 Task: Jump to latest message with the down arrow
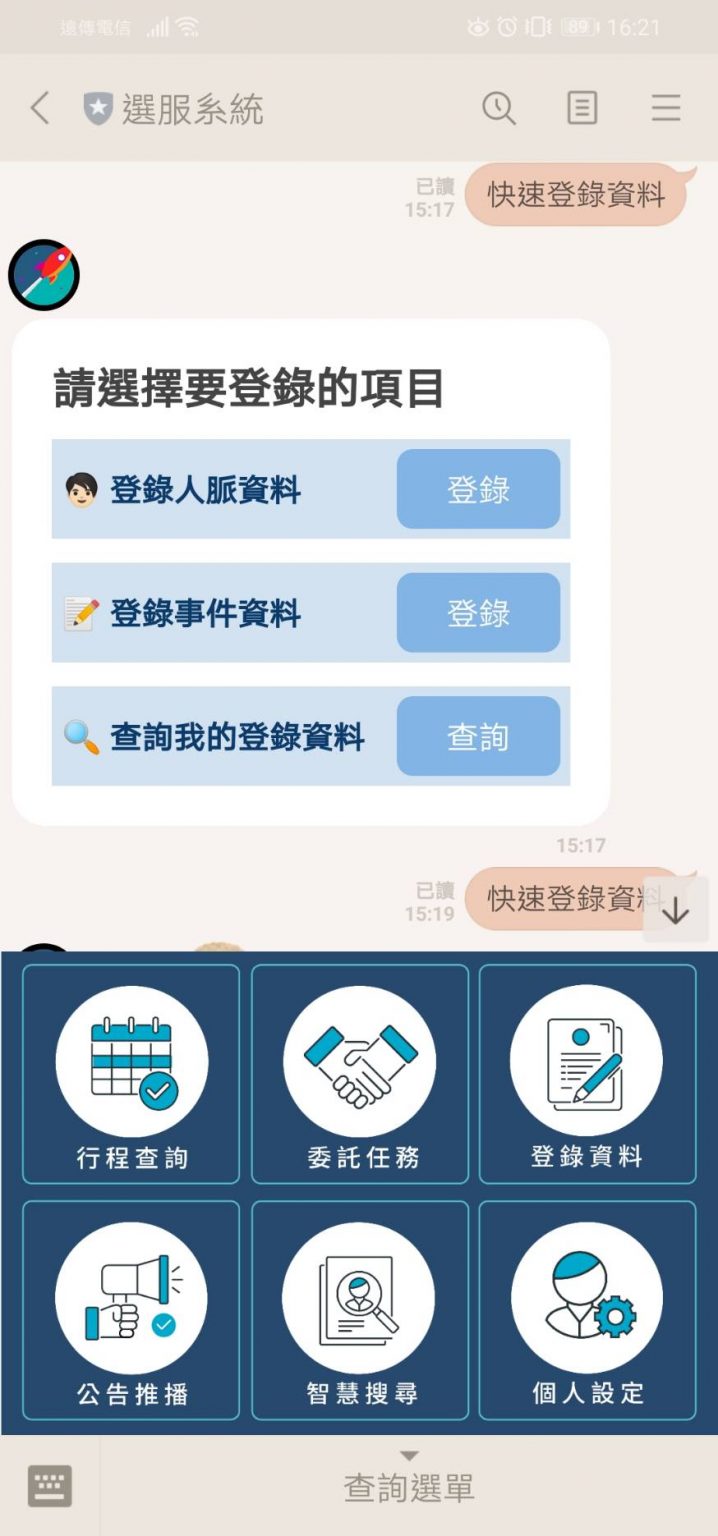point(675,910)
